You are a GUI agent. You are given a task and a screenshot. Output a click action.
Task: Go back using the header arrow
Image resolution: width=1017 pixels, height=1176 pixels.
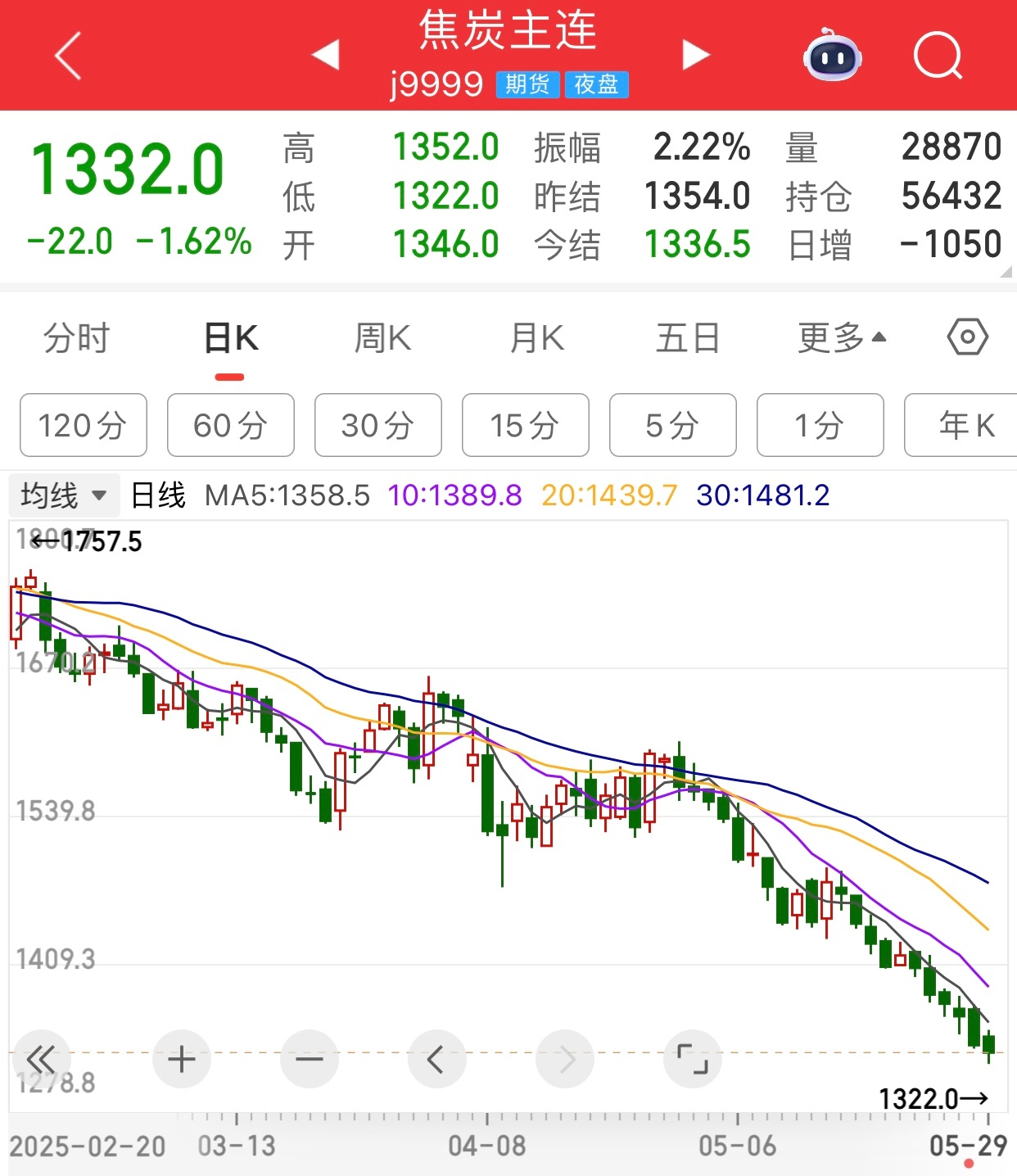[68, 56]
